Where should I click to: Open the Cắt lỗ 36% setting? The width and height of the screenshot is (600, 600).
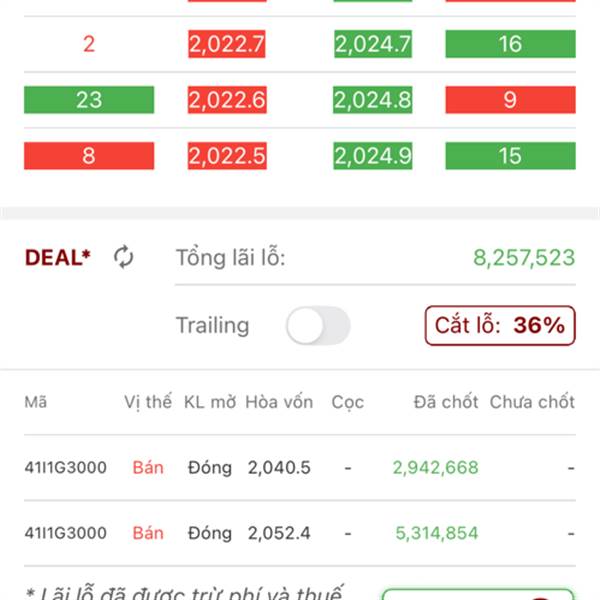[x=500, y=326]
